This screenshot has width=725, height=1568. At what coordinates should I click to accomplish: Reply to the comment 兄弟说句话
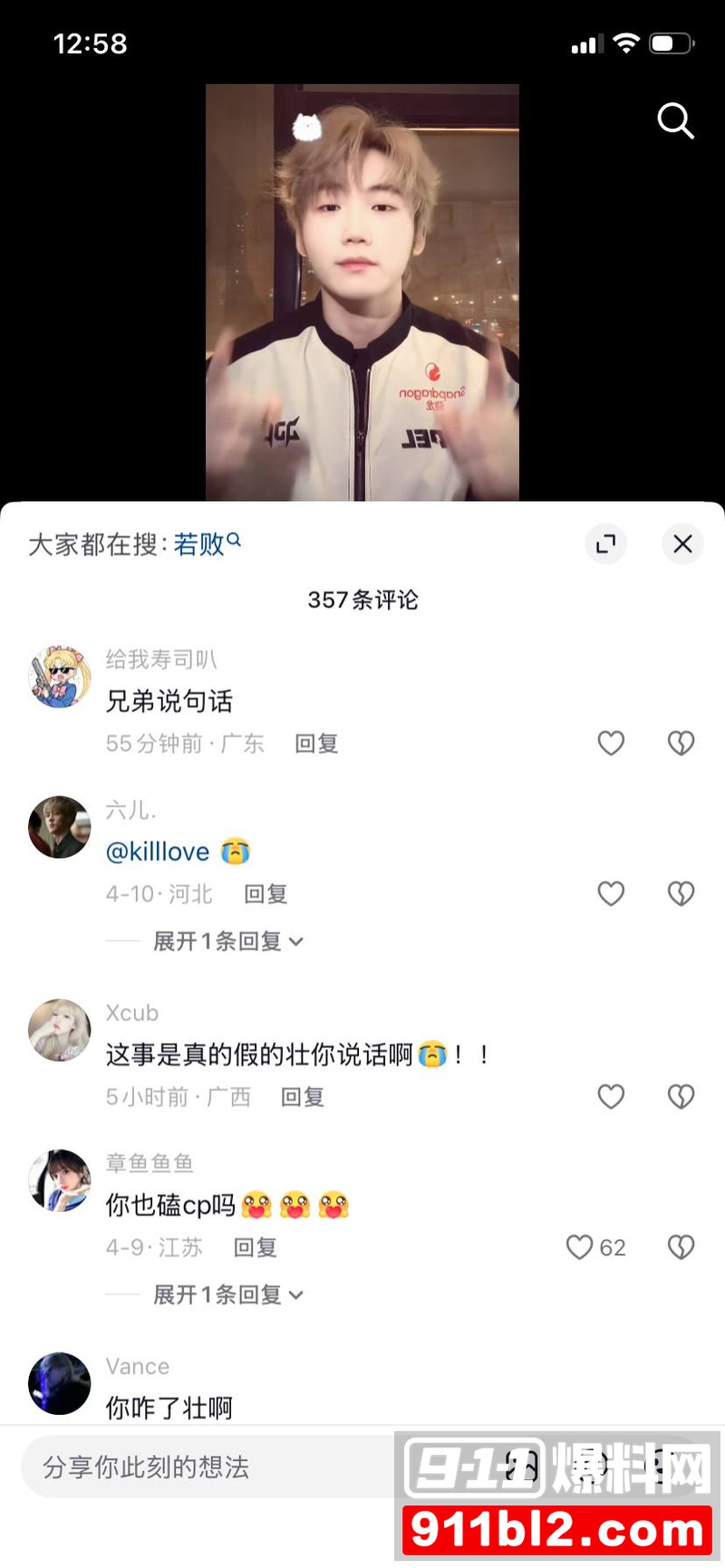[316, 745]
